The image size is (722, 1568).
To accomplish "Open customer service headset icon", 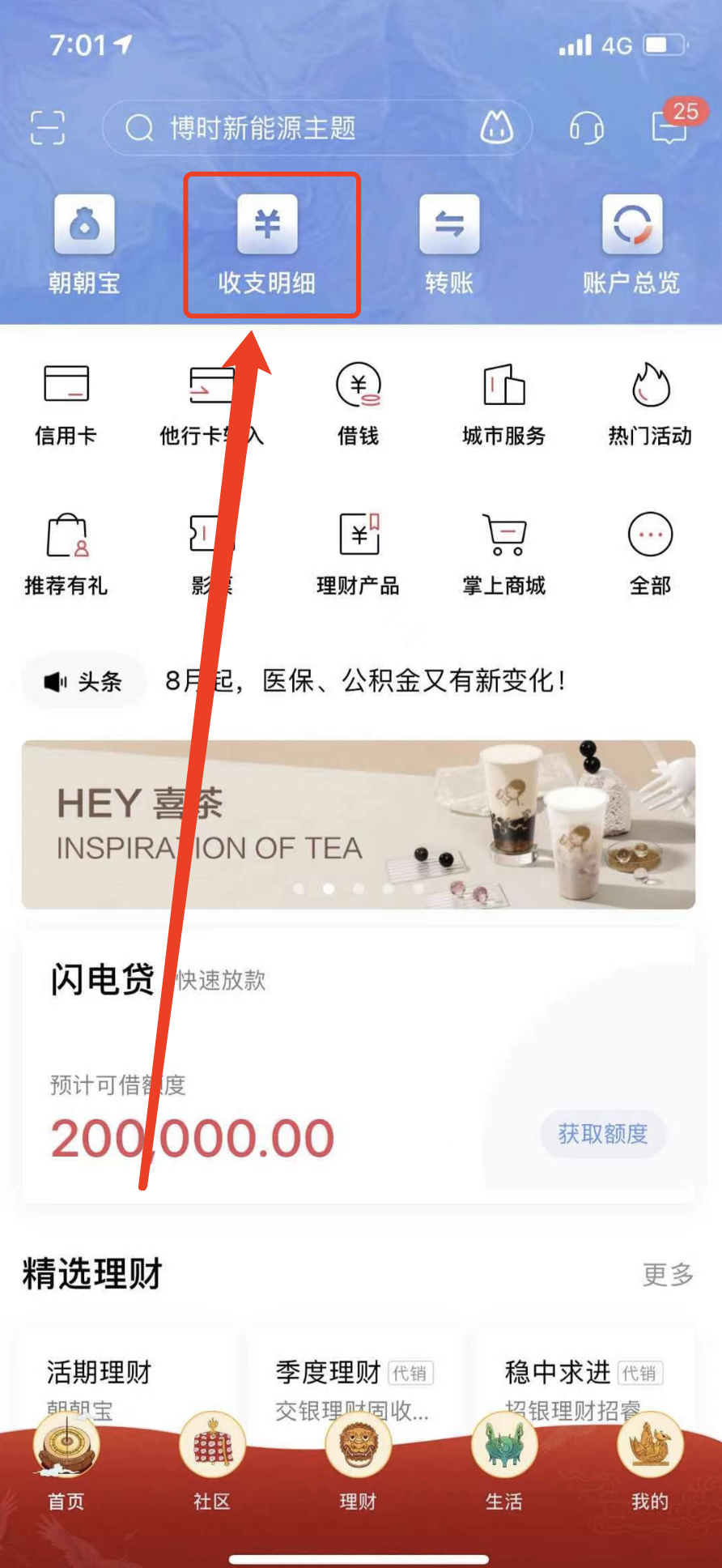I will [586, 127].
